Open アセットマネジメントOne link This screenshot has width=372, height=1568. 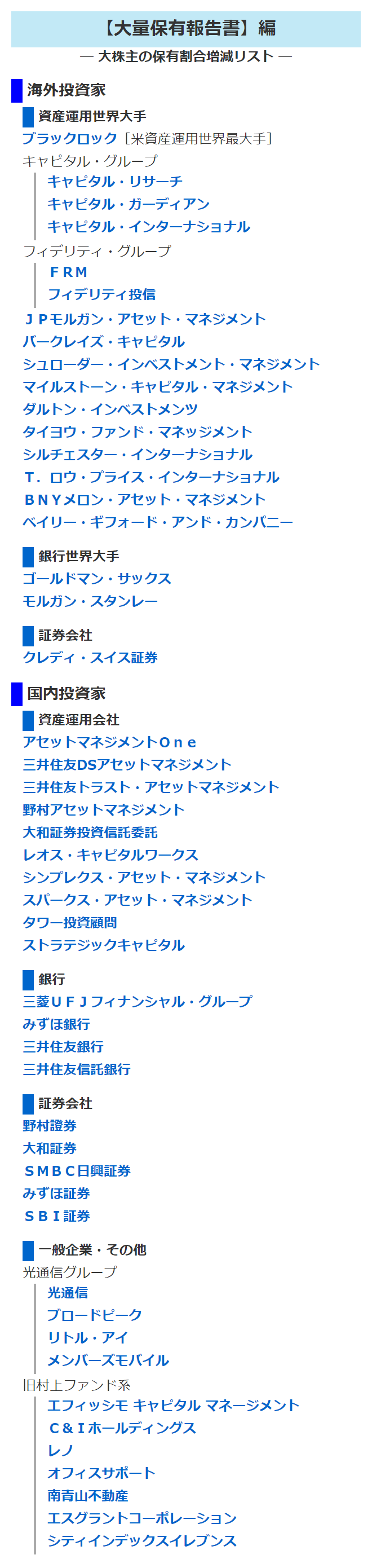click(x=109, y=743)
